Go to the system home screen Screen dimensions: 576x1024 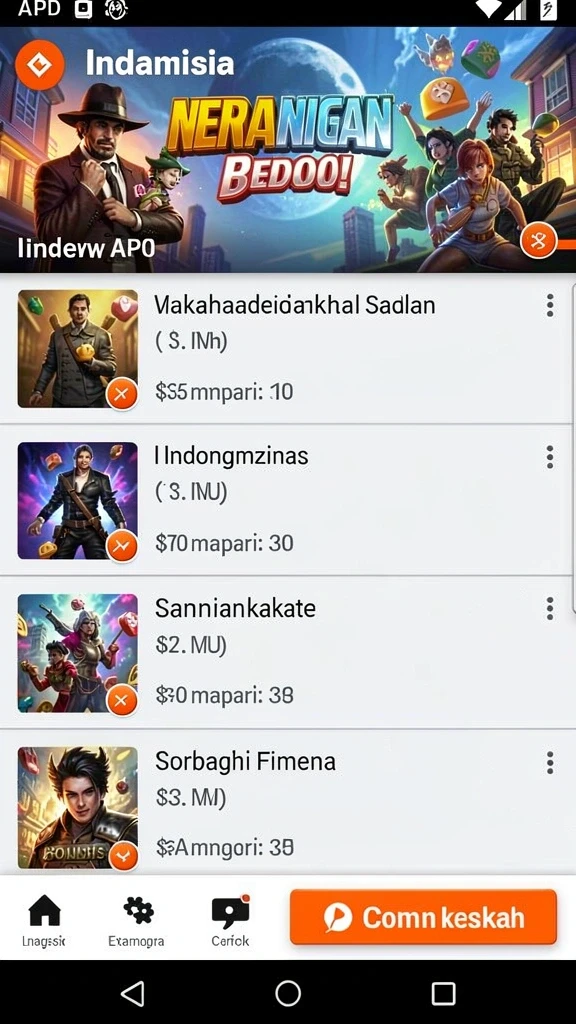[288, 993]
